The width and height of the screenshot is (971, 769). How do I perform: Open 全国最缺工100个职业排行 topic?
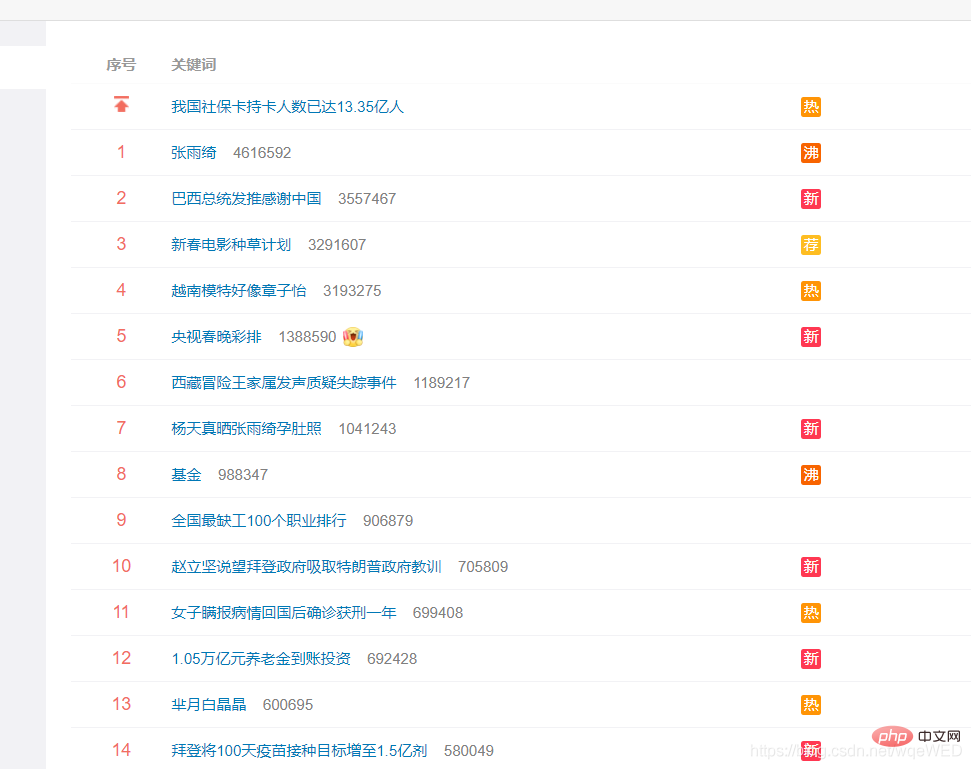coord(259,521)
